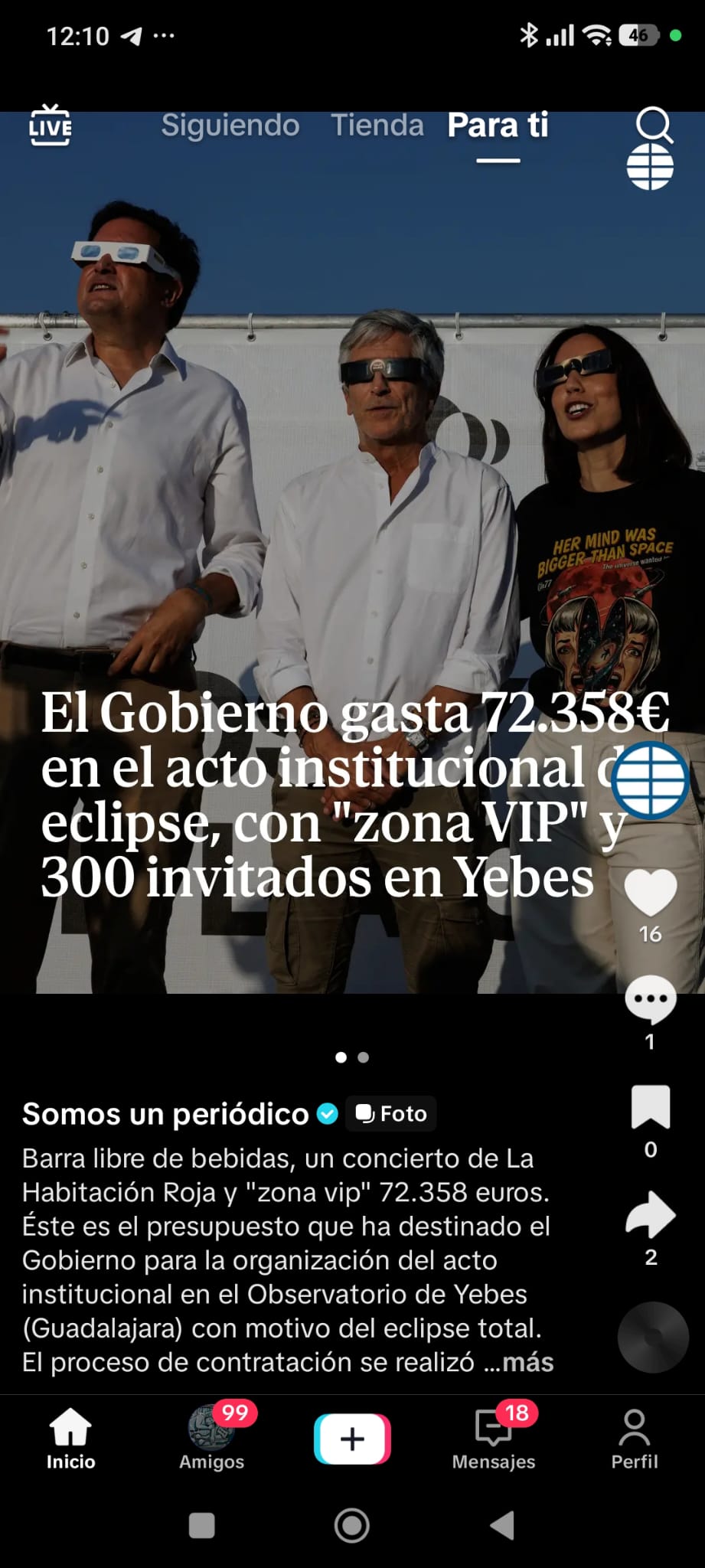Viewport: 705px width, 1568px height.
Task: Open the author's profile avatar
Action: click(x=651, y=780)
